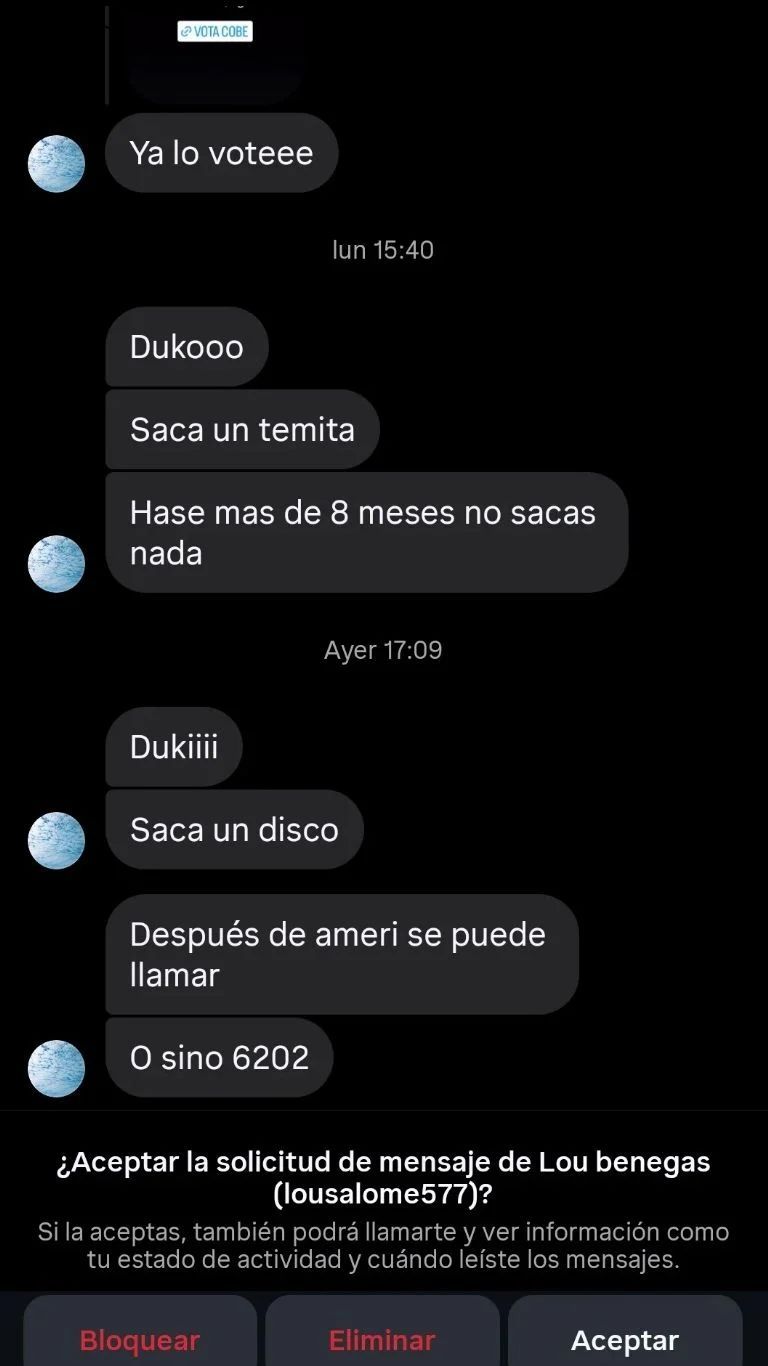The height and width of the screenshot is (1366, 768).
Task: Open Lou benegas profile avatar near 'Ya lo voteee'
Action: [x=56, y=164]
